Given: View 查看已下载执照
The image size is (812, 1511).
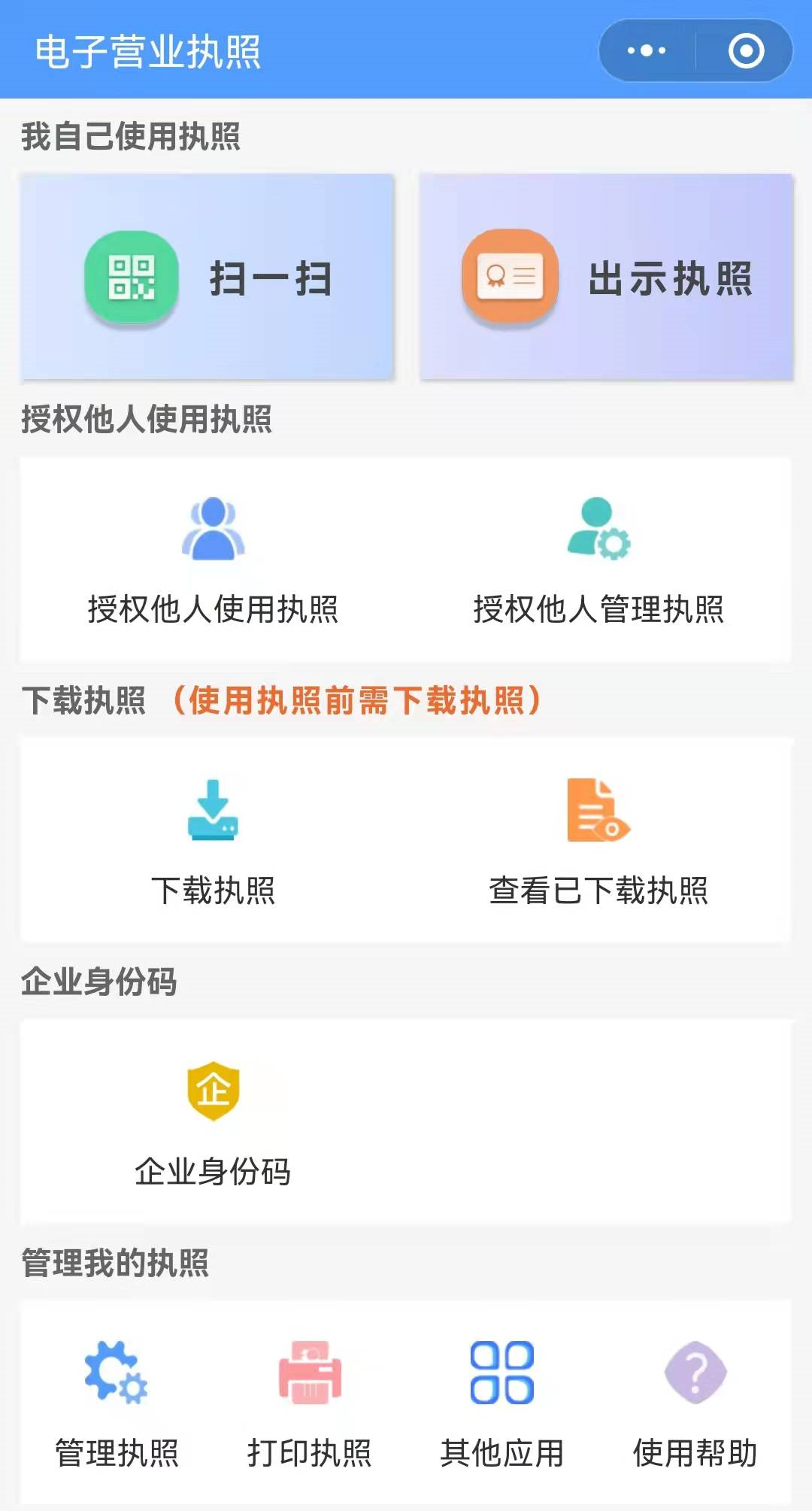Looking at the screenshot, I should click(x=598, y=842).
